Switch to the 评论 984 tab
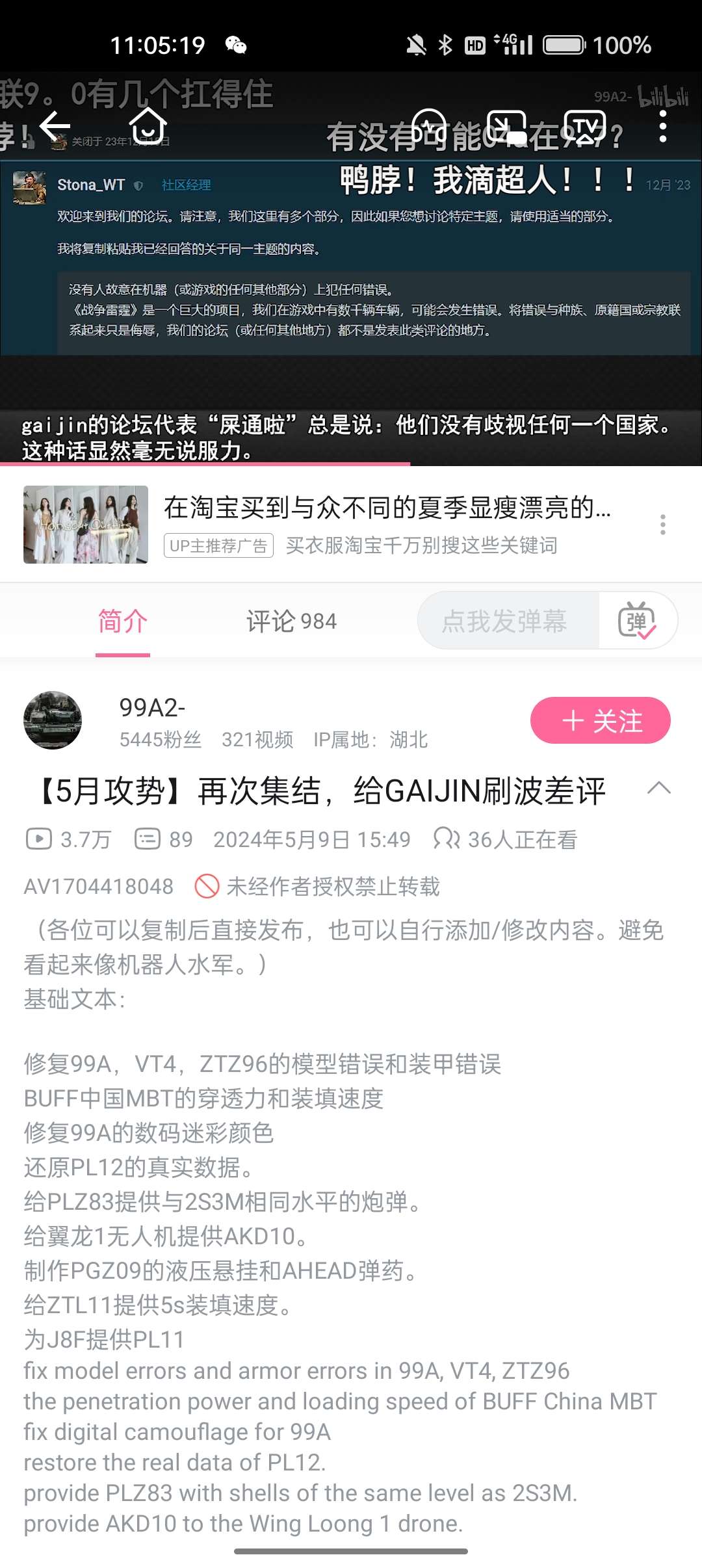Screen dimensions: 702x1568 291,621
